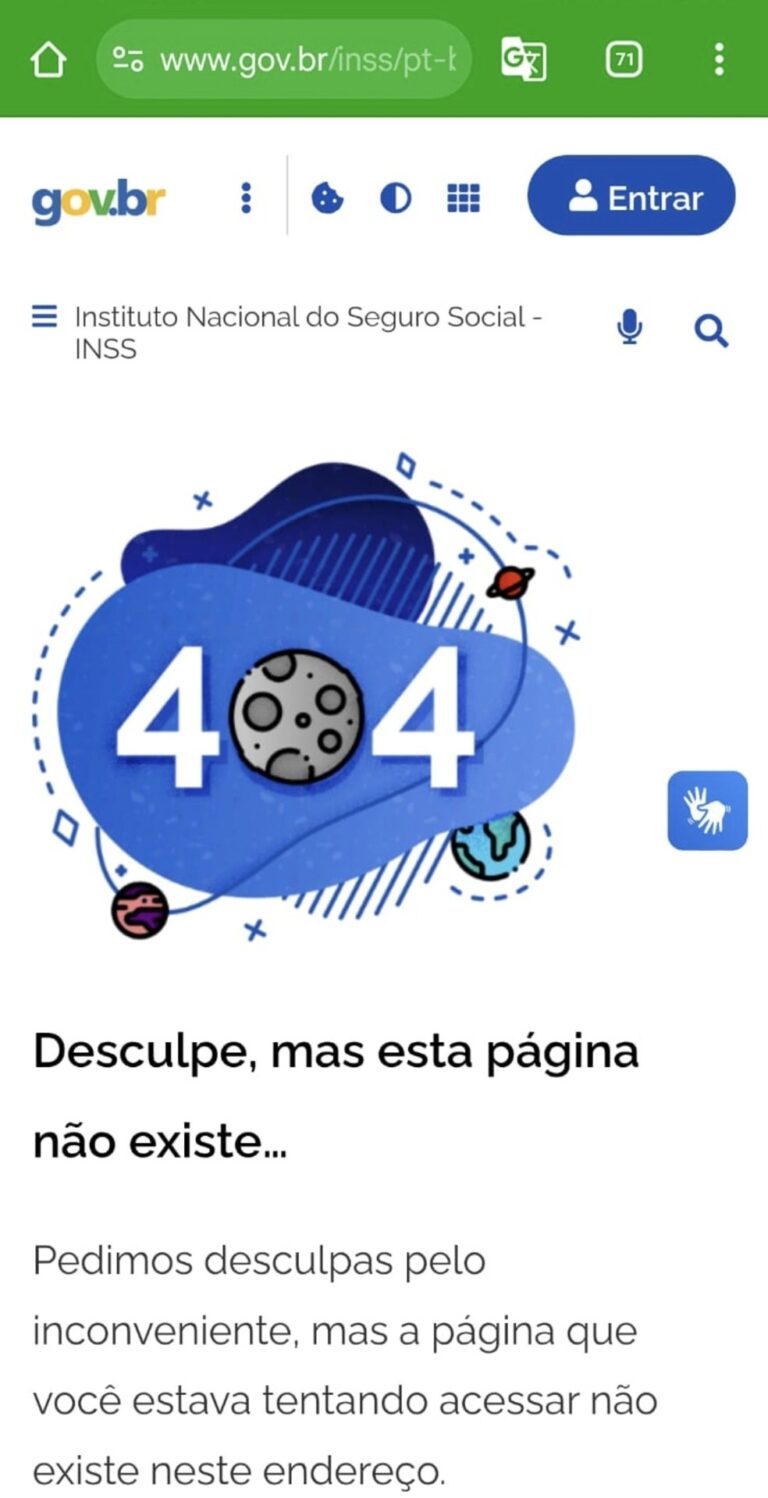This screenshot has width=768, height=1498.
Task: Open the gov.br three-dot options menu
Action: (246, 198)
